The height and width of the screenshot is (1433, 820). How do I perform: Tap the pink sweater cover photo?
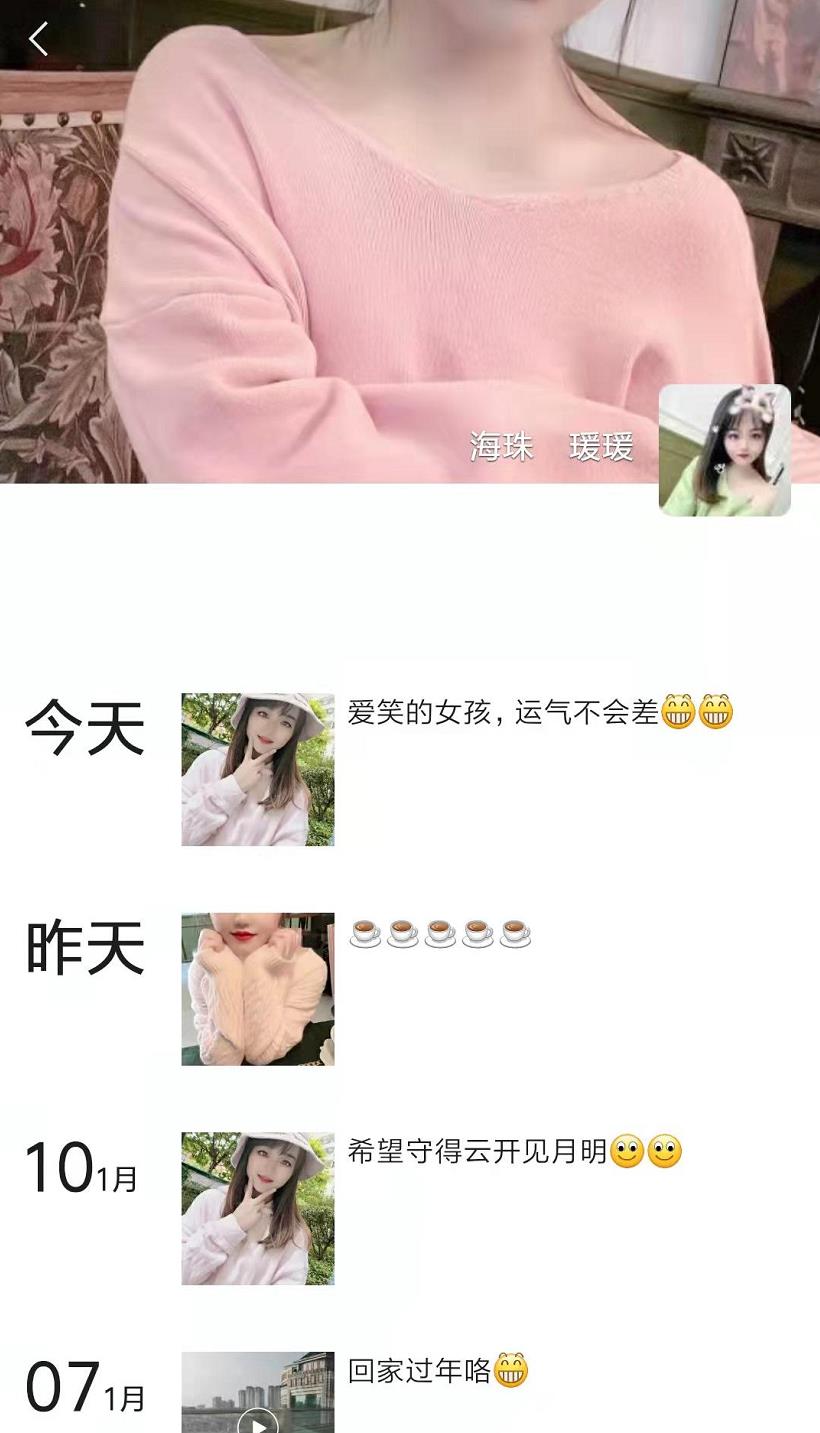point(400,250)
